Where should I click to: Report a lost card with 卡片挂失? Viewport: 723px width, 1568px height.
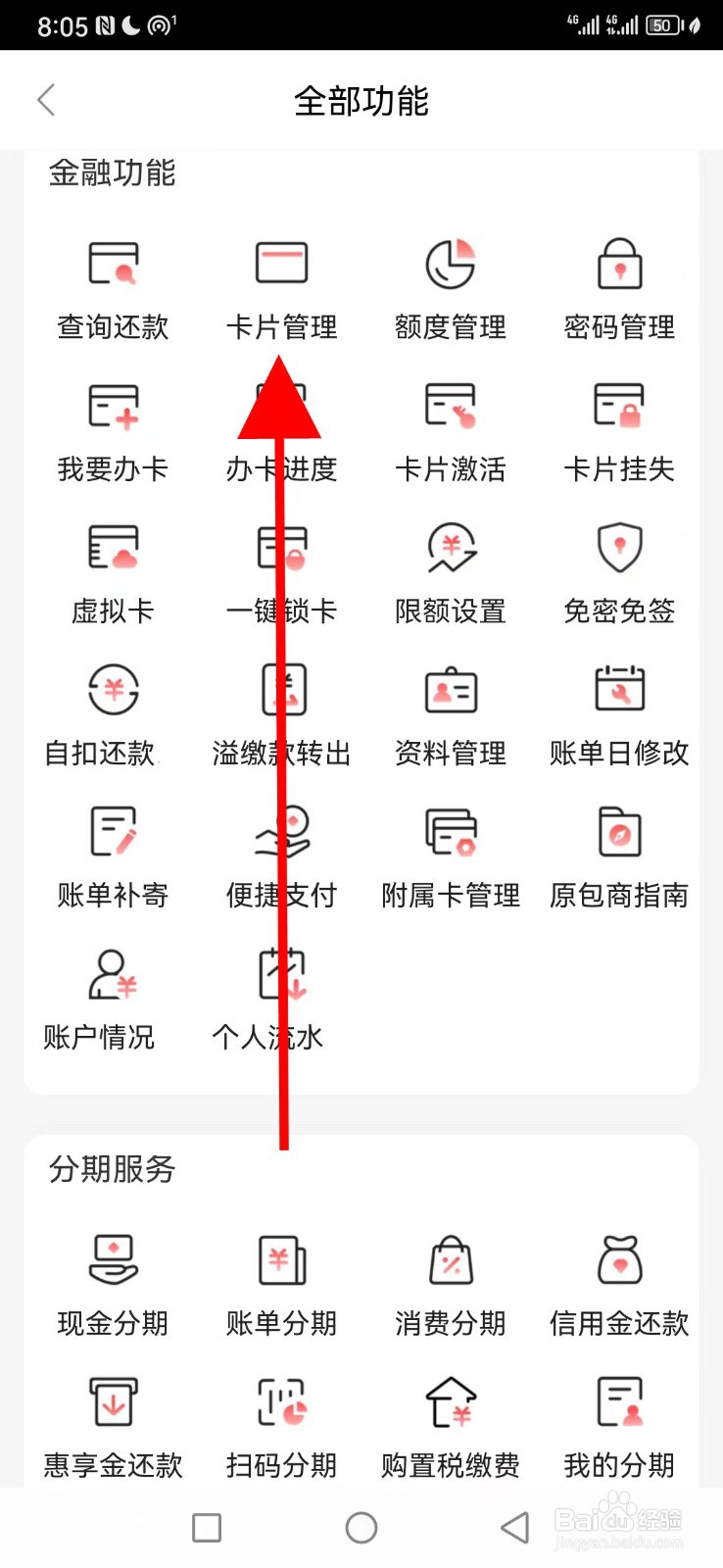pyautogui.click(x=617, y=426)
